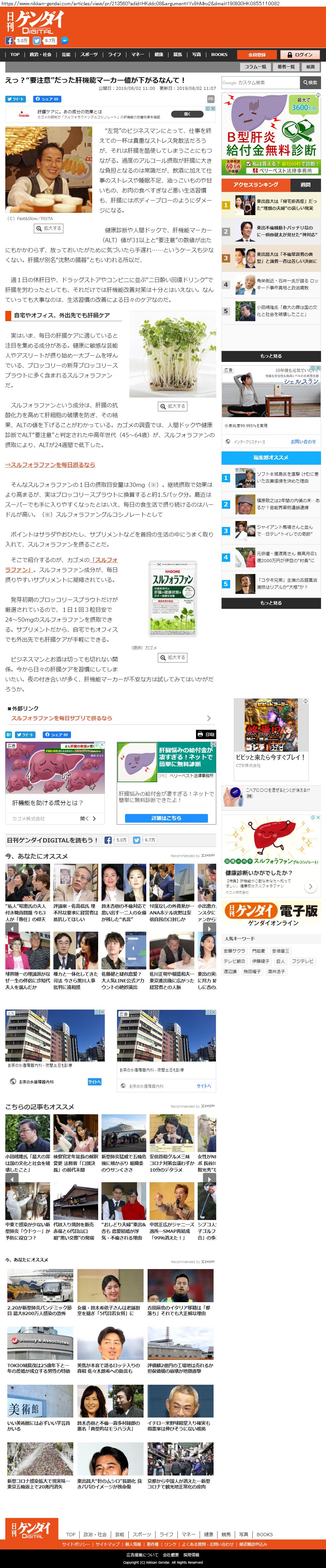Open the スルフォラファンを毎日摂るなら red link
This screenshot has height=1568, width=326.
point(50,464)
